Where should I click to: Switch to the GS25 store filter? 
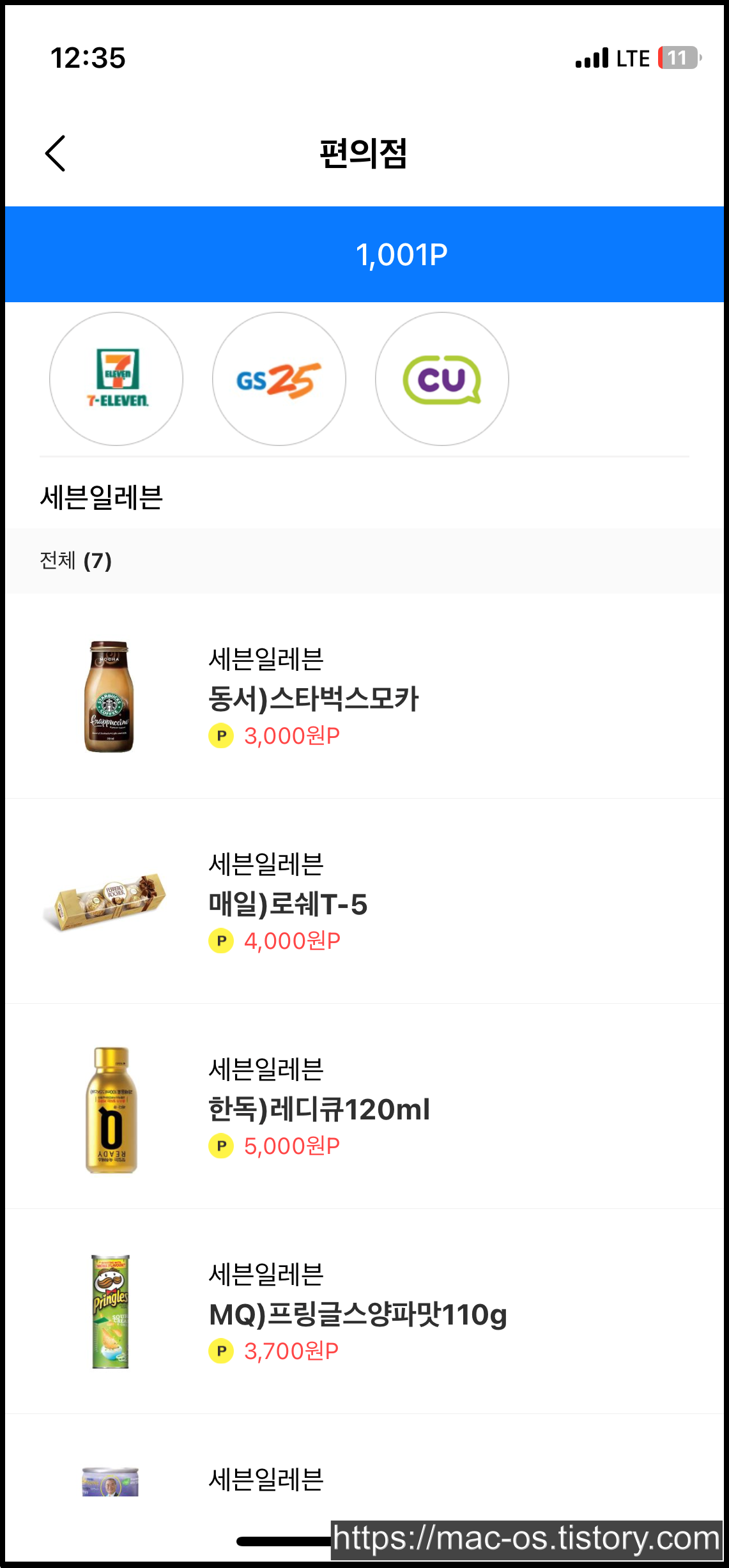(279, 379)
